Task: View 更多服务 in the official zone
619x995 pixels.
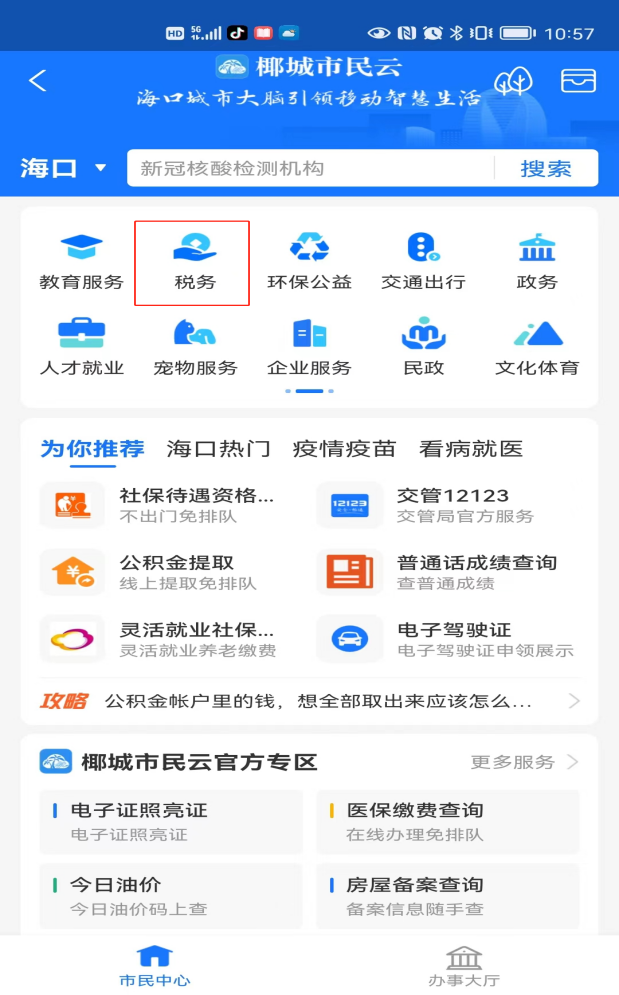Action: point(524,761)
